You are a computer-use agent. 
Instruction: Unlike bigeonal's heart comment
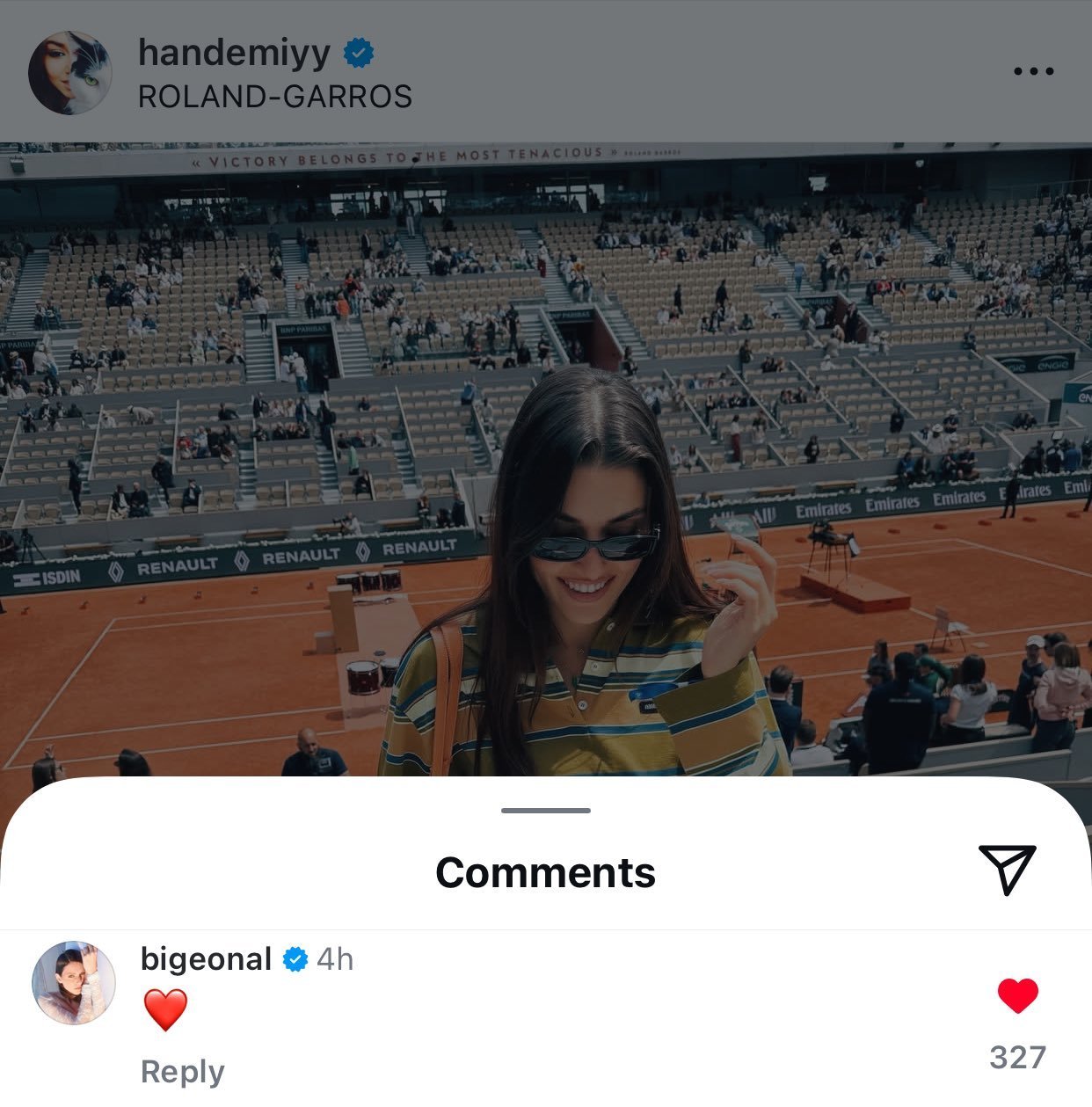[x=1017, y=996]
